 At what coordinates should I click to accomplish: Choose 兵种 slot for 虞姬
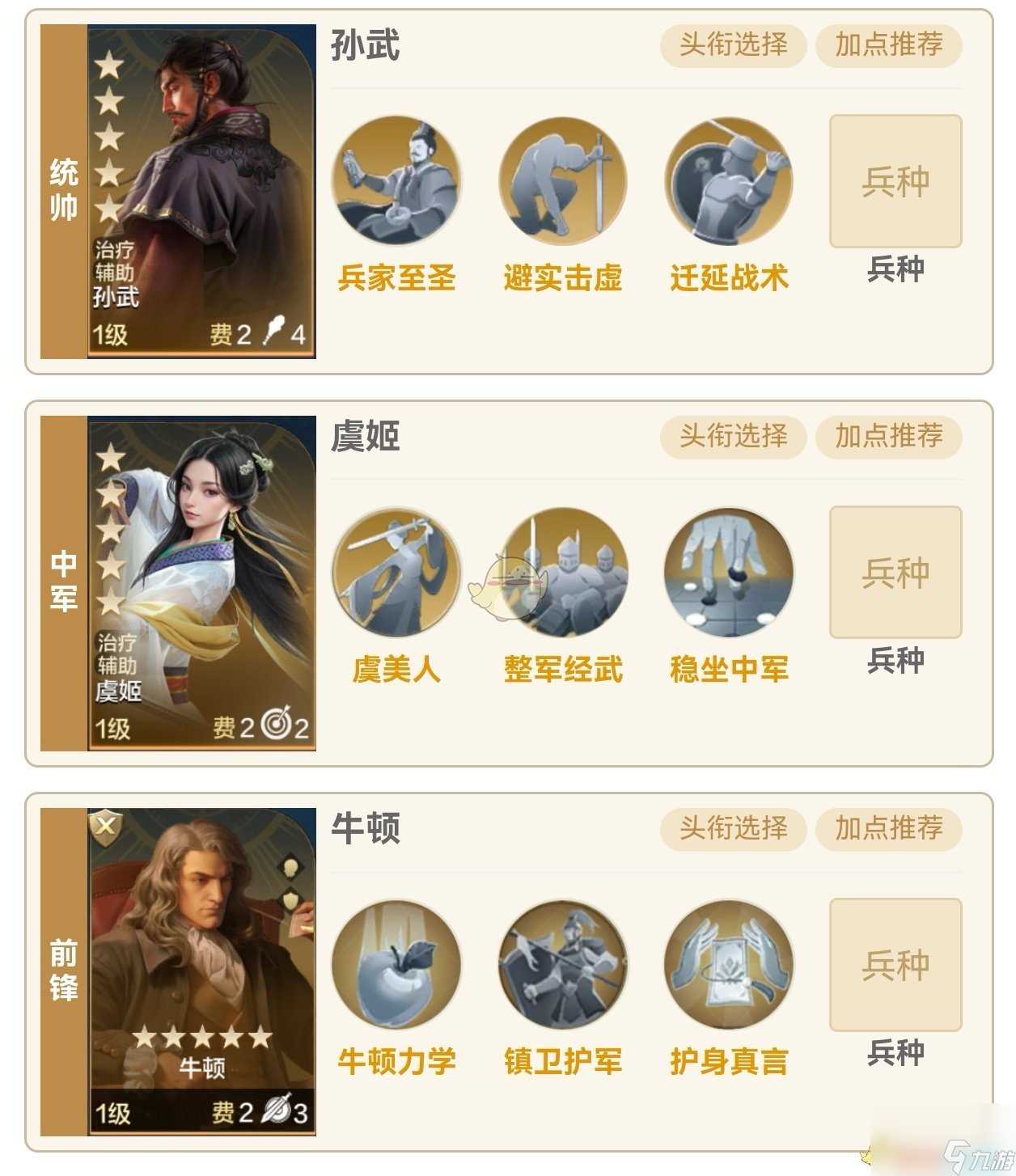click(x=895, y=573)
